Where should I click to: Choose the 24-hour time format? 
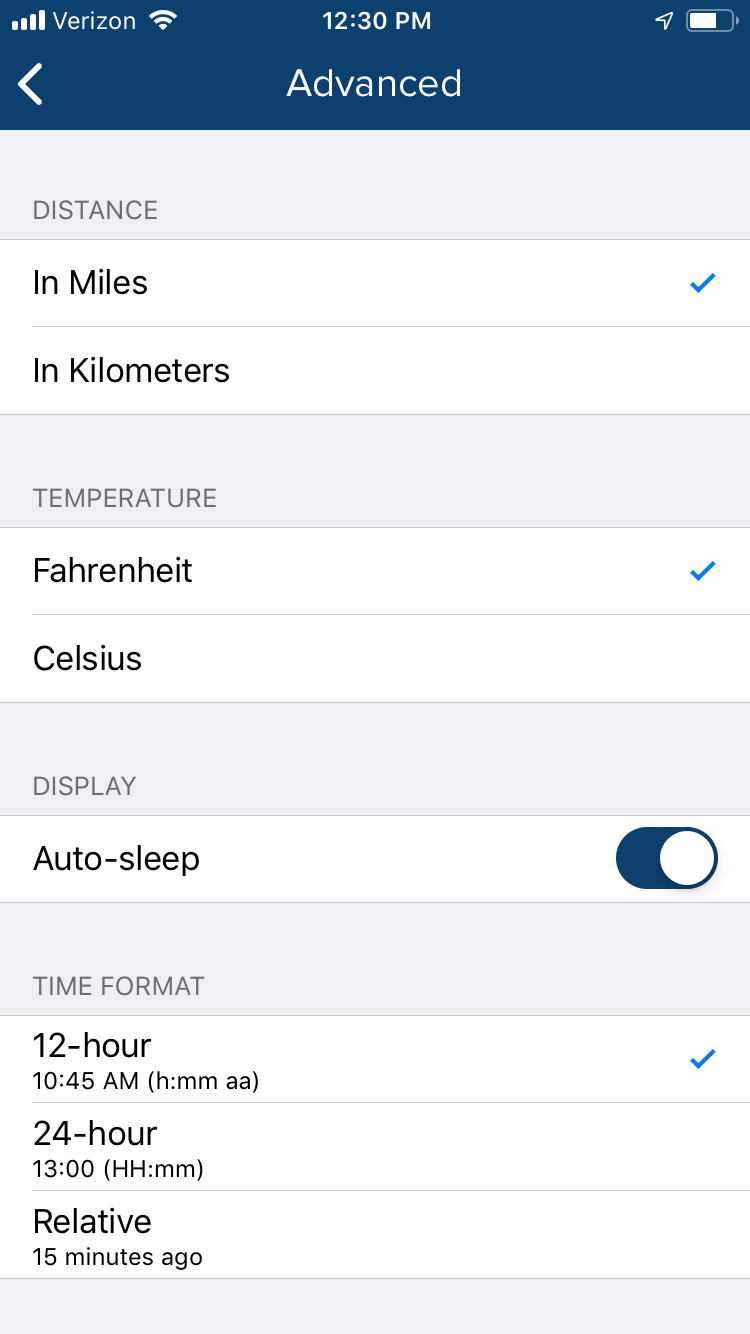tap(375, 1147)
